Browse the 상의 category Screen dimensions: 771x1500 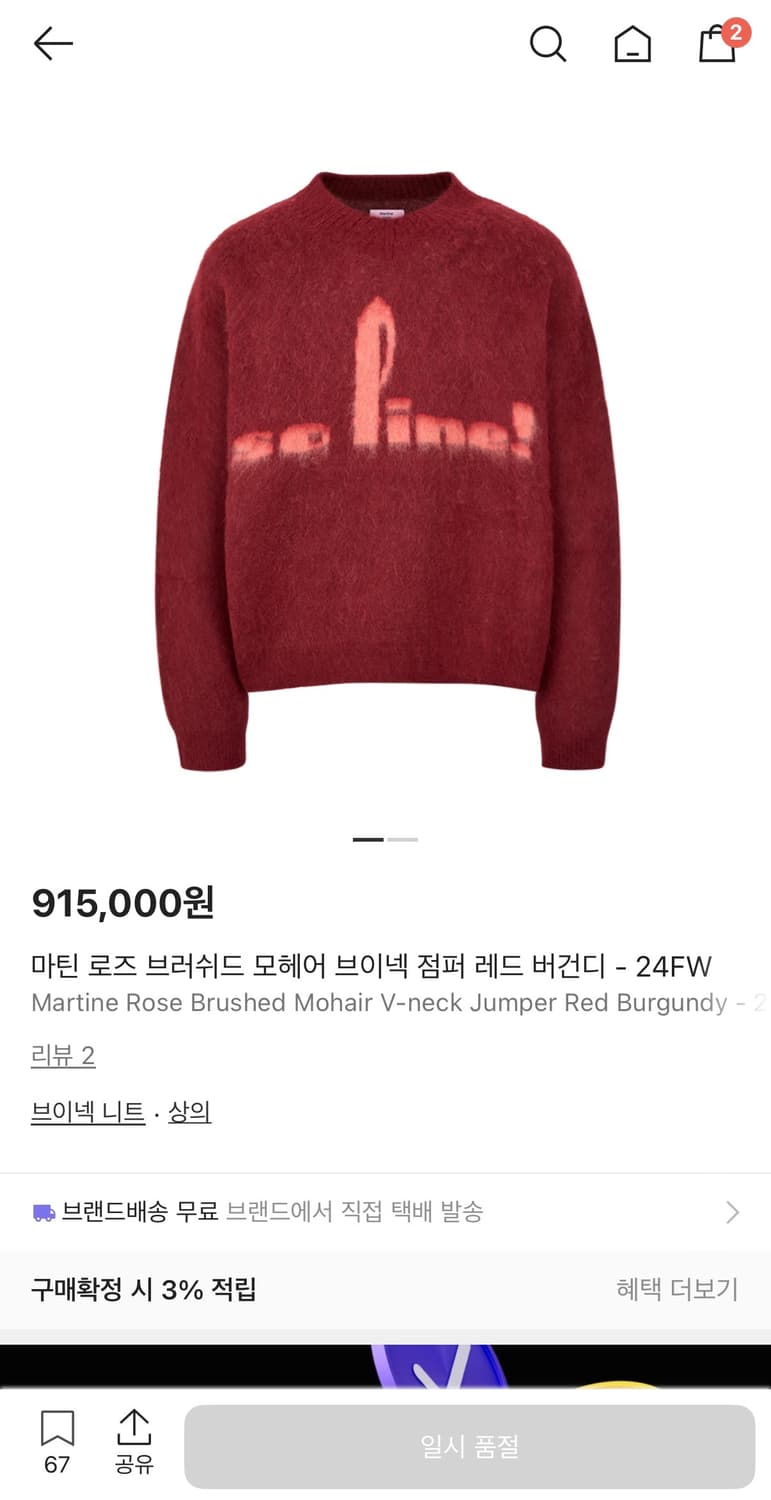pyautogui.click(x=192, y=1111)
